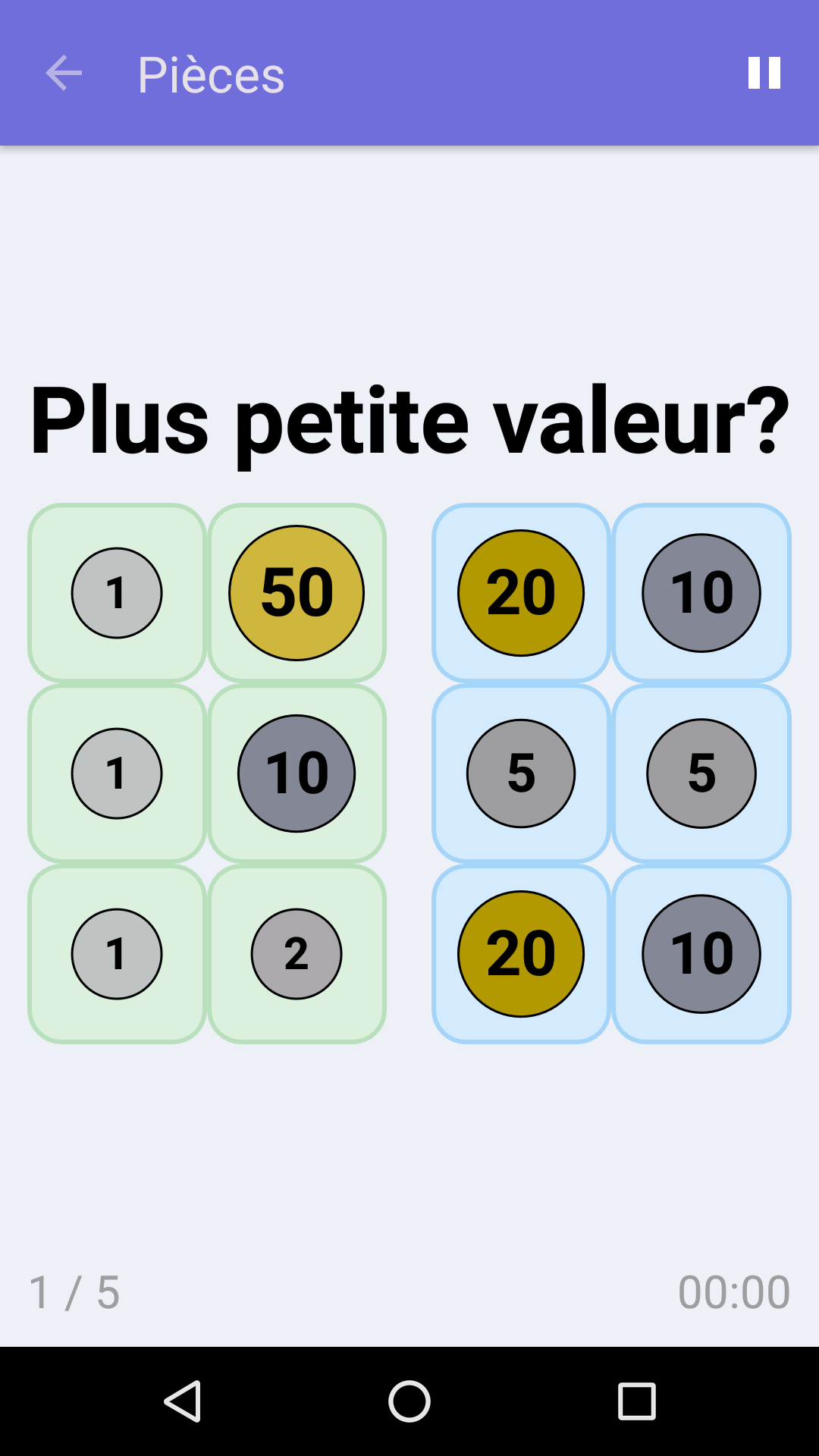Select the bottom gold 20 coin
The height and width of the screenshot is (1456, 819).
[x=519, y=954]
